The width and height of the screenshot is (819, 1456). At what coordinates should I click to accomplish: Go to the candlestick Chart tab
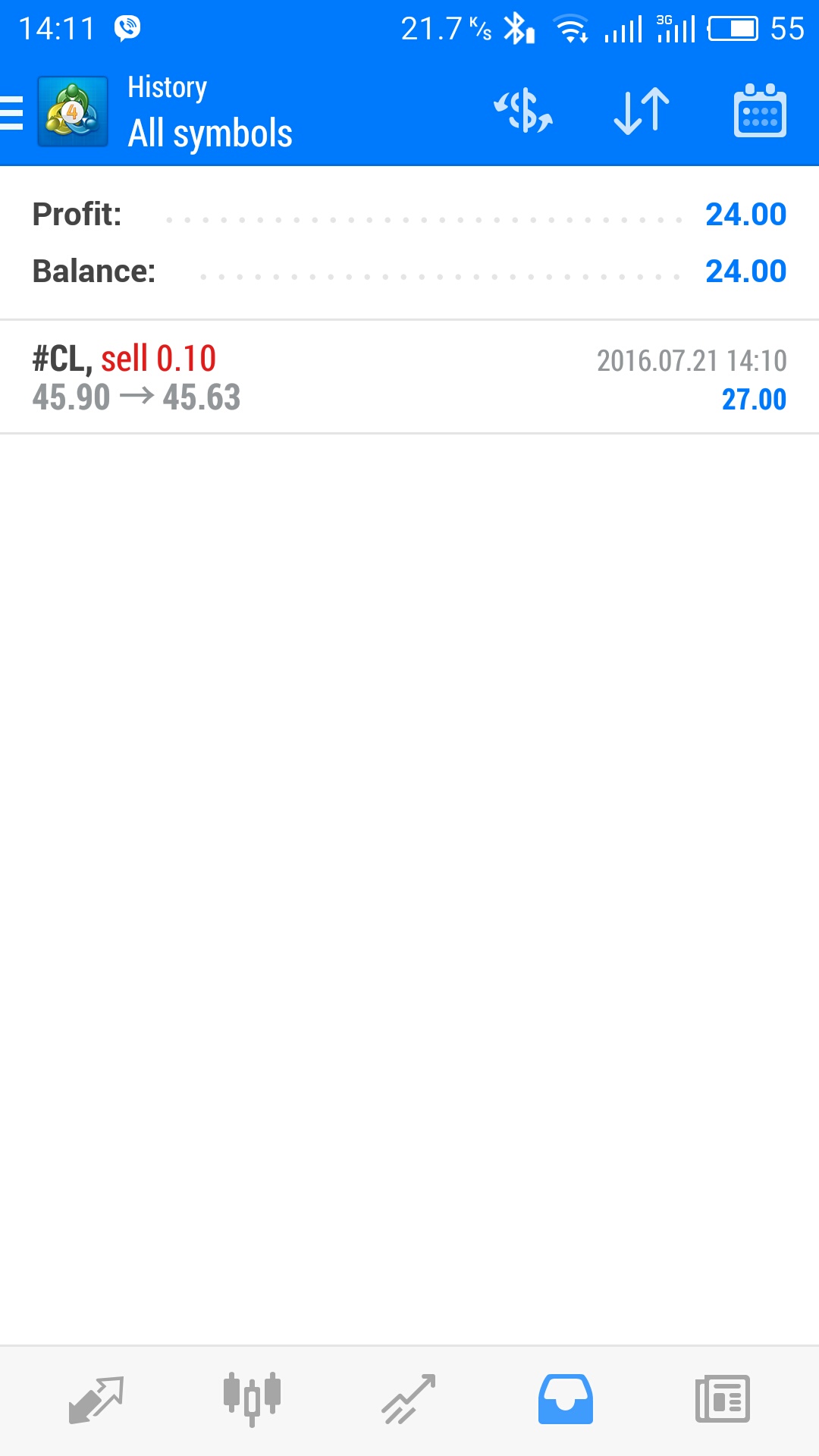[x=253, y=1399]
